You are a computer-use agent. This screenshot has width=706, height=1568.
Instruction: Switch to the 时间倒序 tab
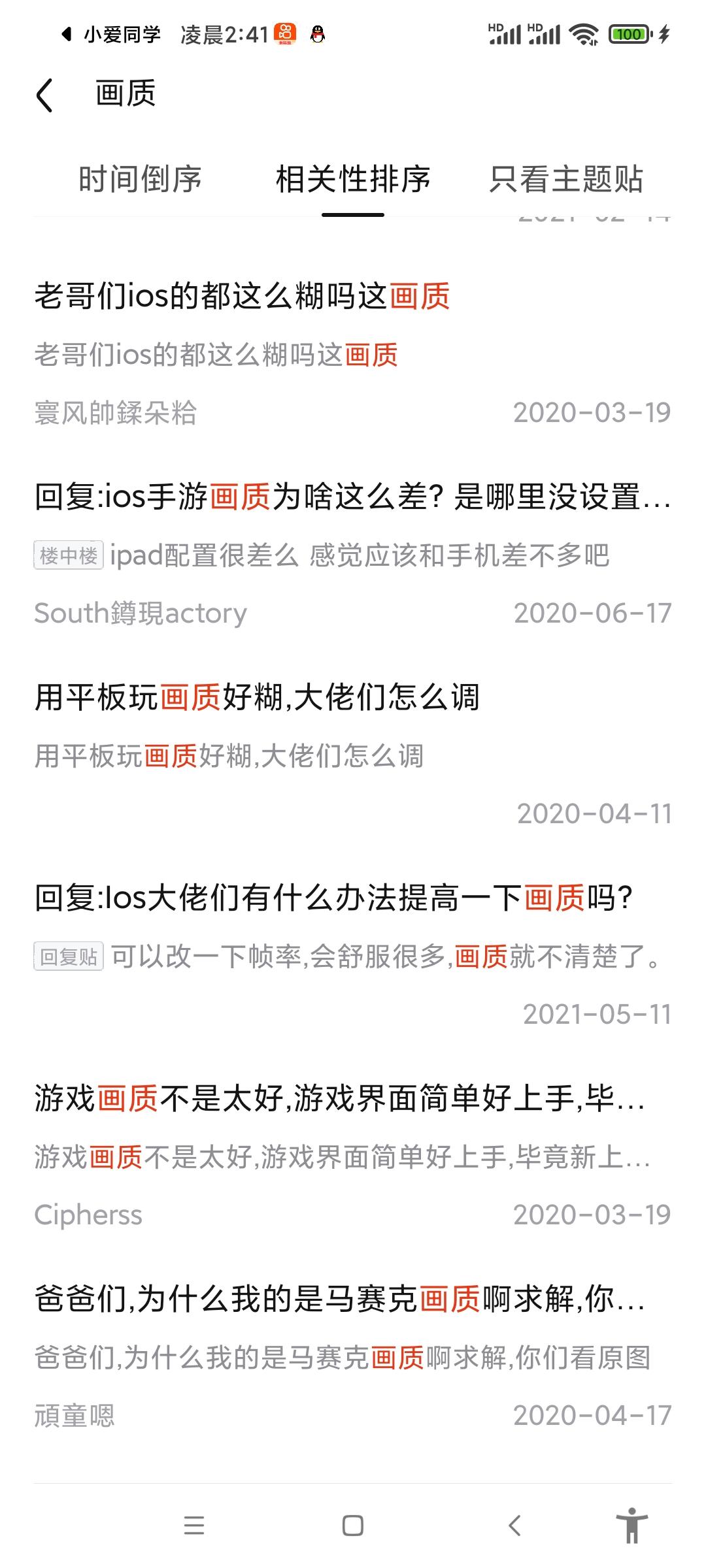140,179
